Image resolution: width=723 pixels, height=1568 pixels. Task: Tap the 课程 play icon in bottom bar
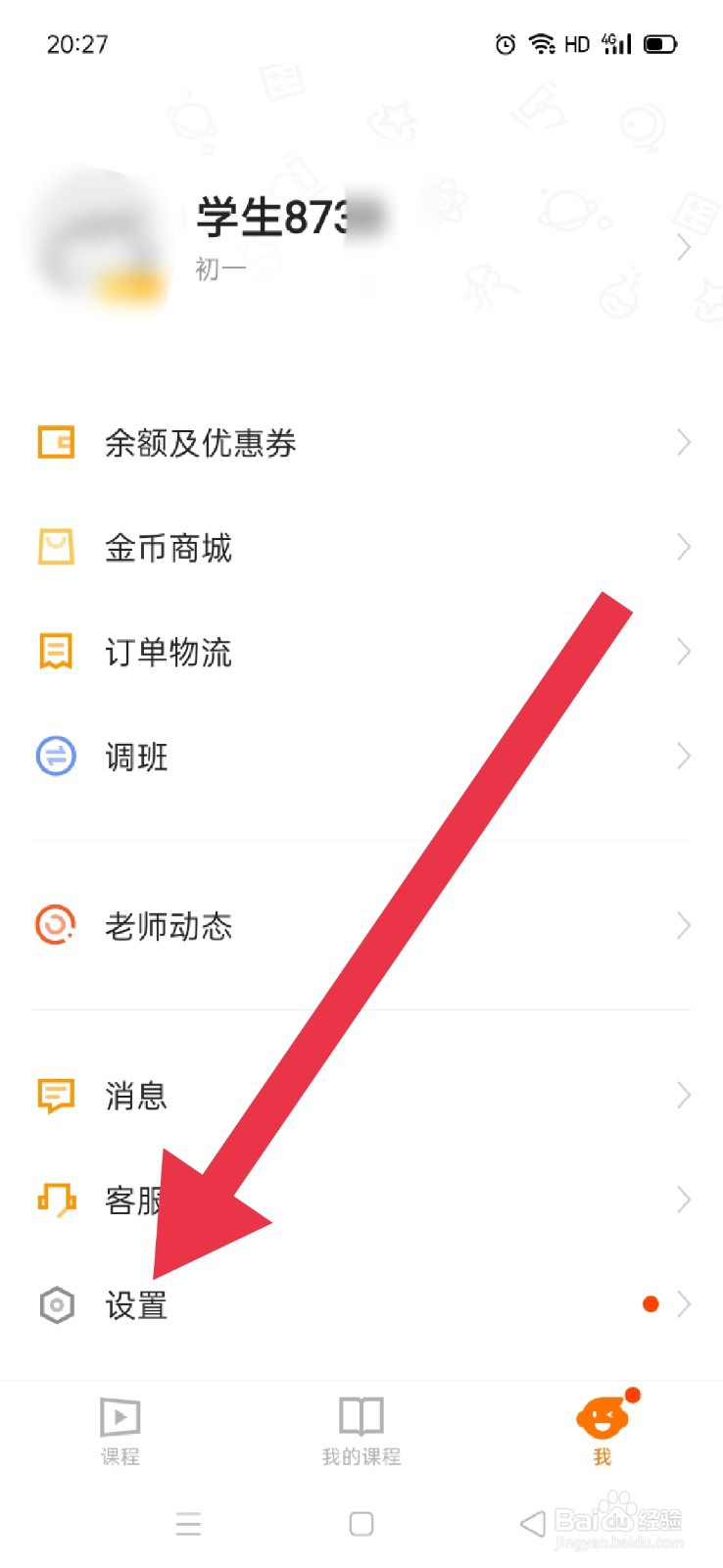(x=120, y=1415)
